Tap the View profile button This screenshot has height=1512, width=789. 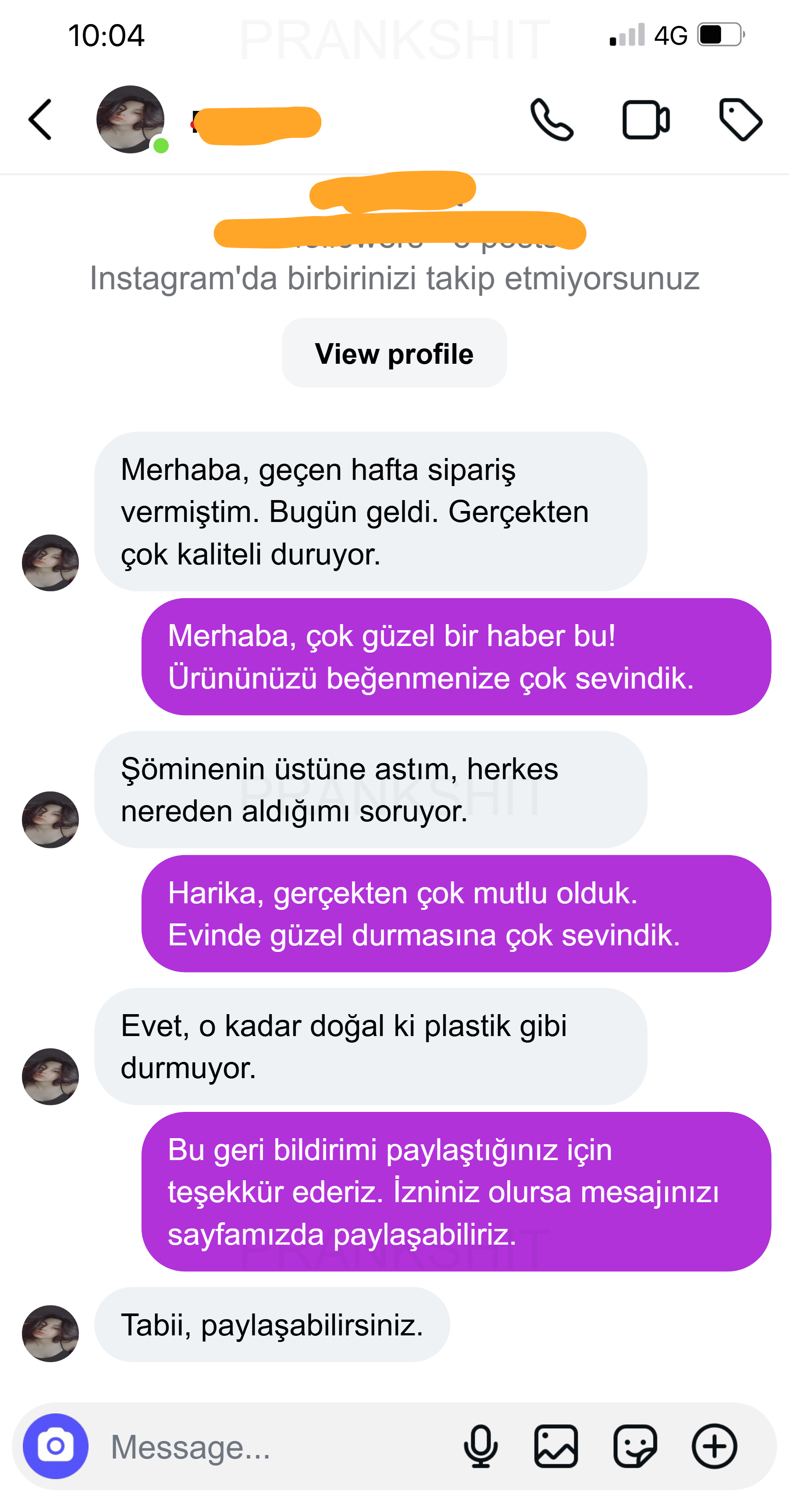pyautogui.click(x=394, y=353)
